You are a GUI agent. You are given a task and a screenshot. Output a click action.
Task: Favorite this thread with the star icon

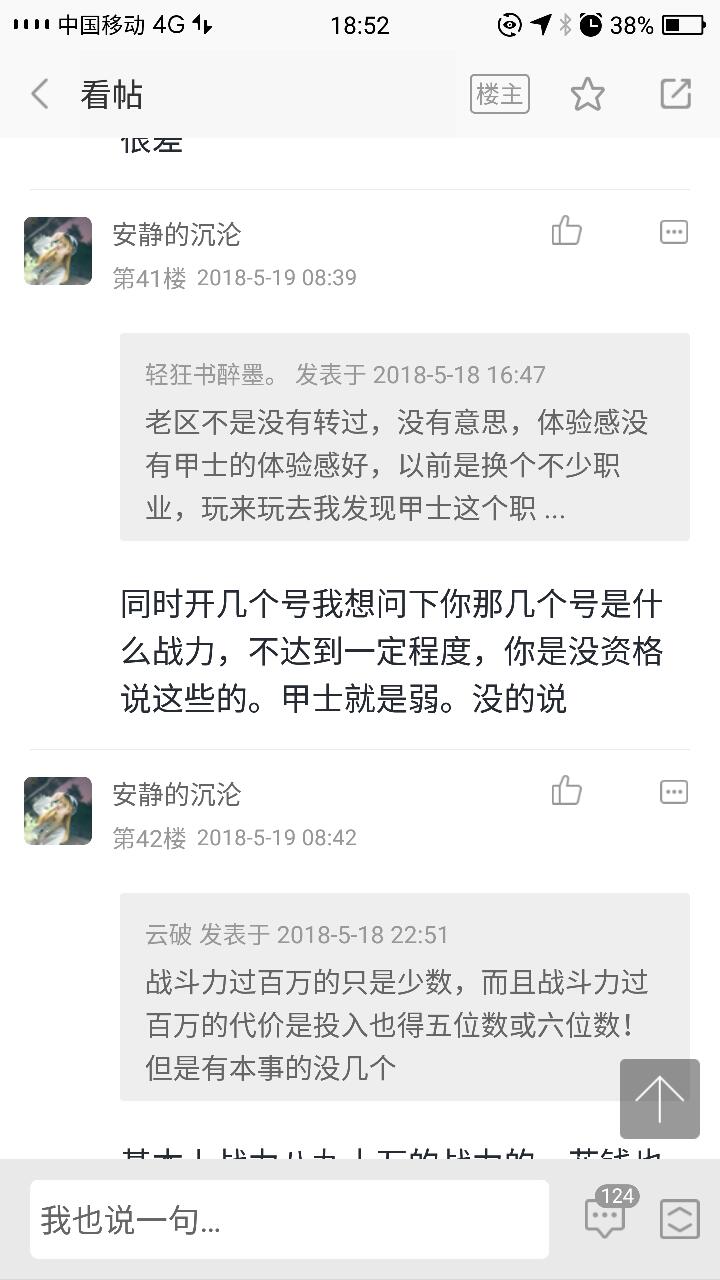[587, 95]
